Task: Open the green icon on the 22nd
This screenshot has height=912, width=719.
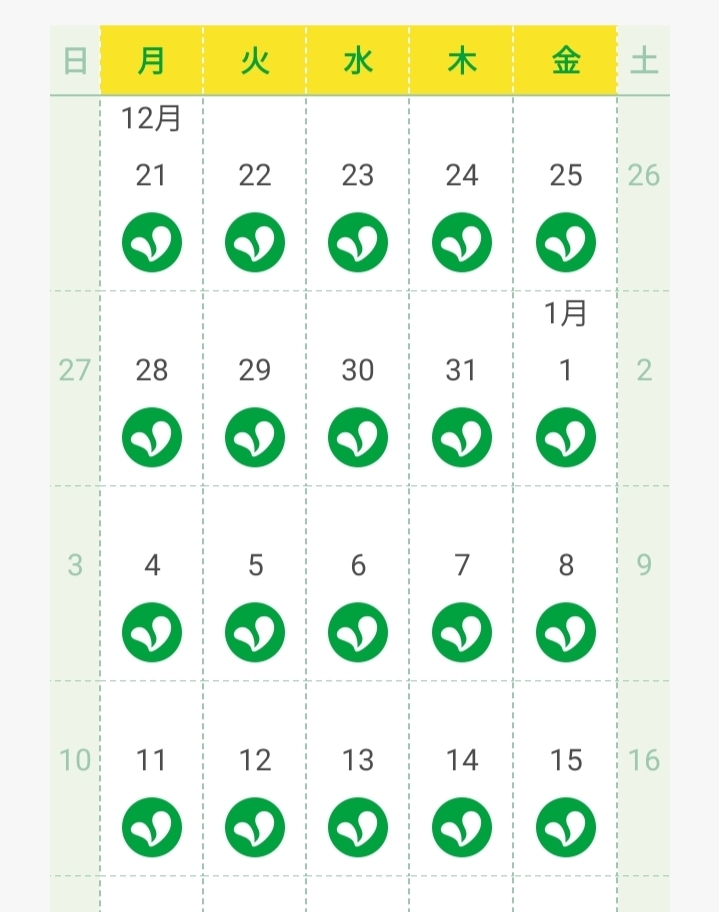Action: coord(255,242)
